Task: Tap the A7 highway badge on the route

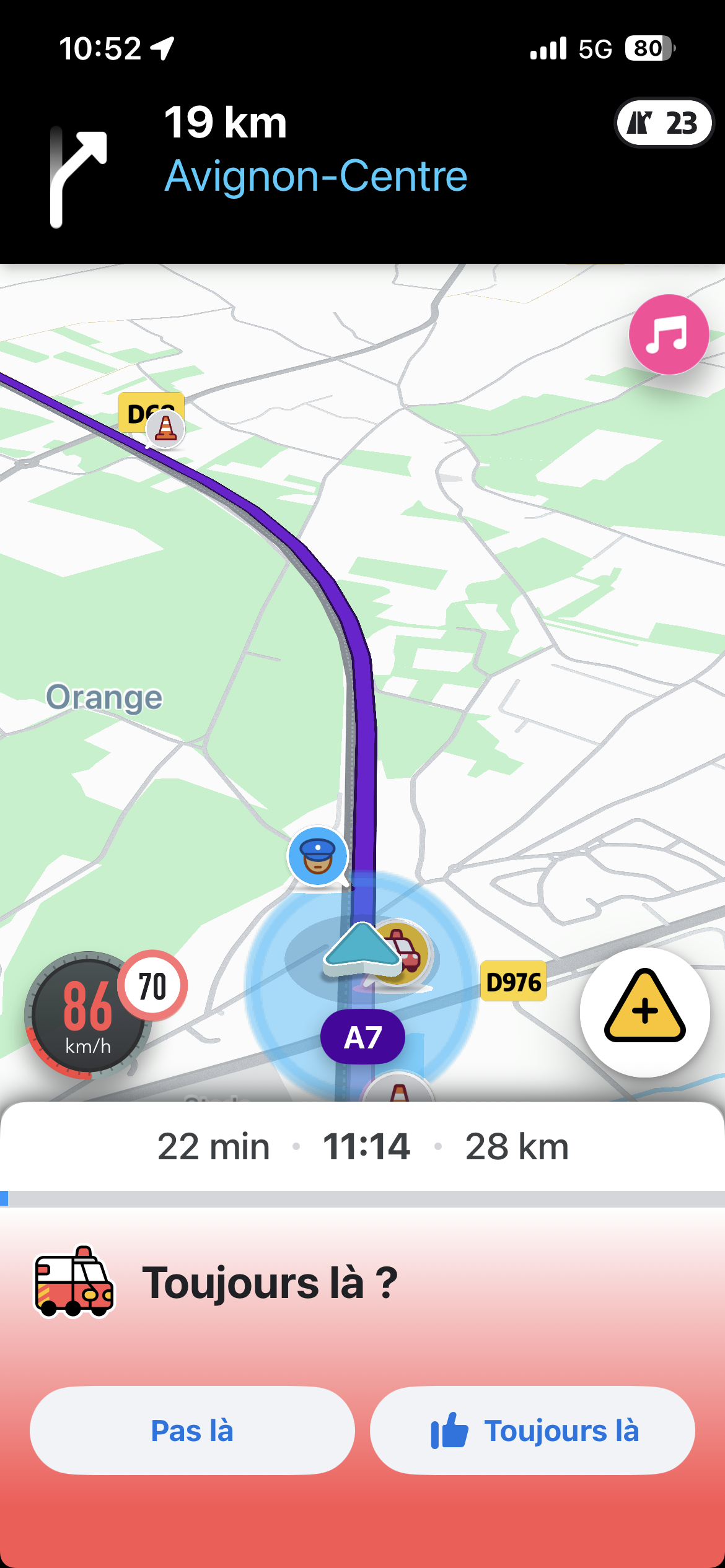Action: click(362, 1035)
